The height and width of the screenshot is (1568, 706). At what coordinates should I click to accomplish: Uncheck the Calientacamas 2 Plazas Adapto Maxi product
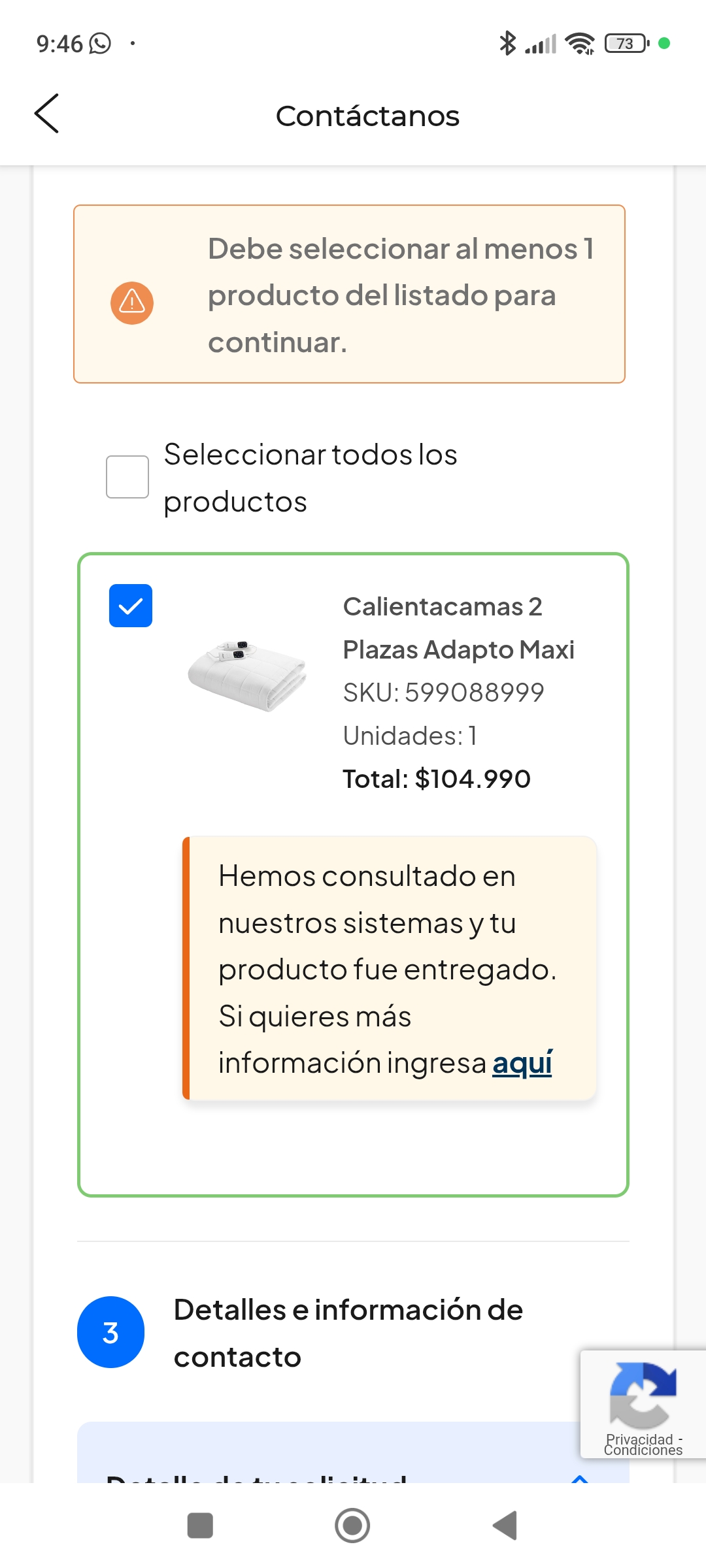131,606
